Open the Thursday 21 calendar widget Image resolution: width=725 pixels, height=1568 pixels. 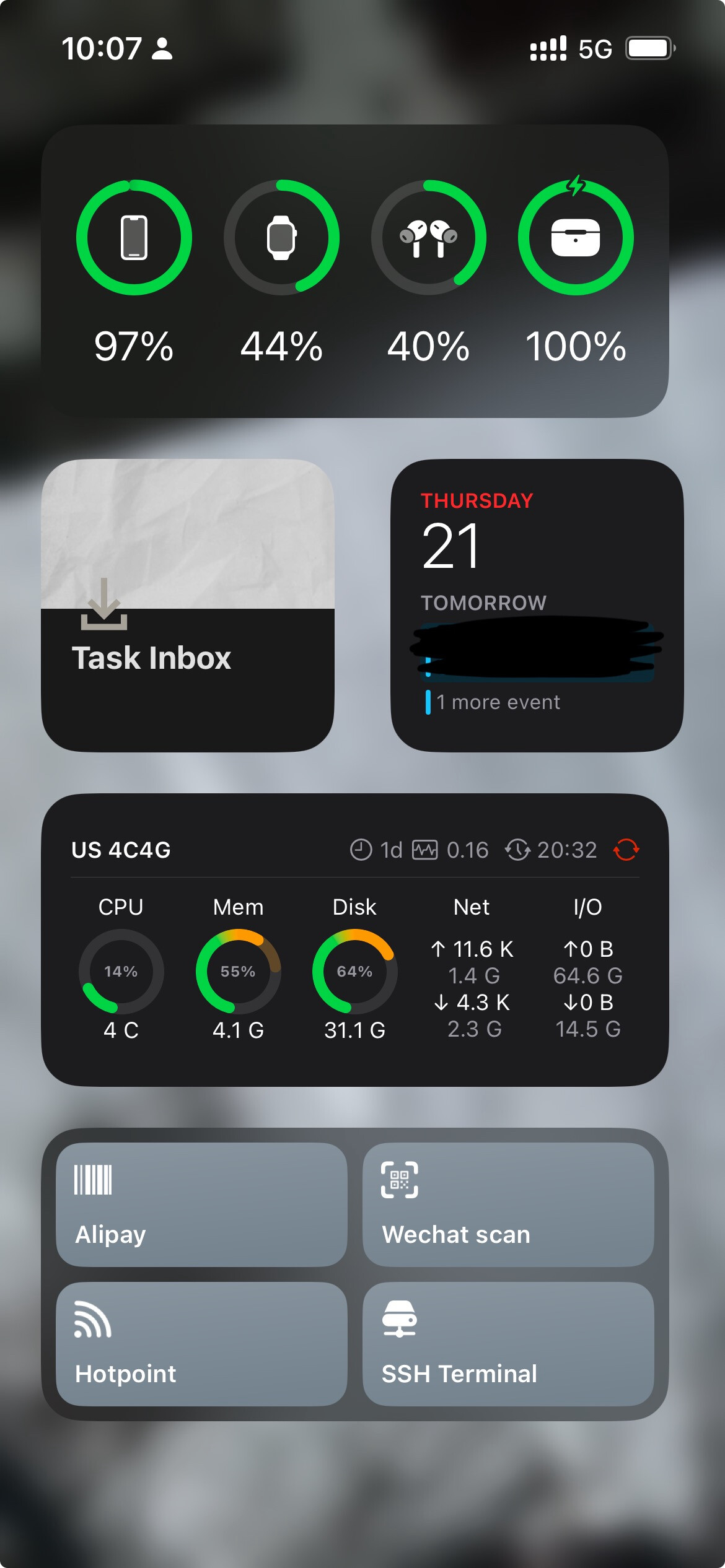pyautogui.click(x=537, y=605)
